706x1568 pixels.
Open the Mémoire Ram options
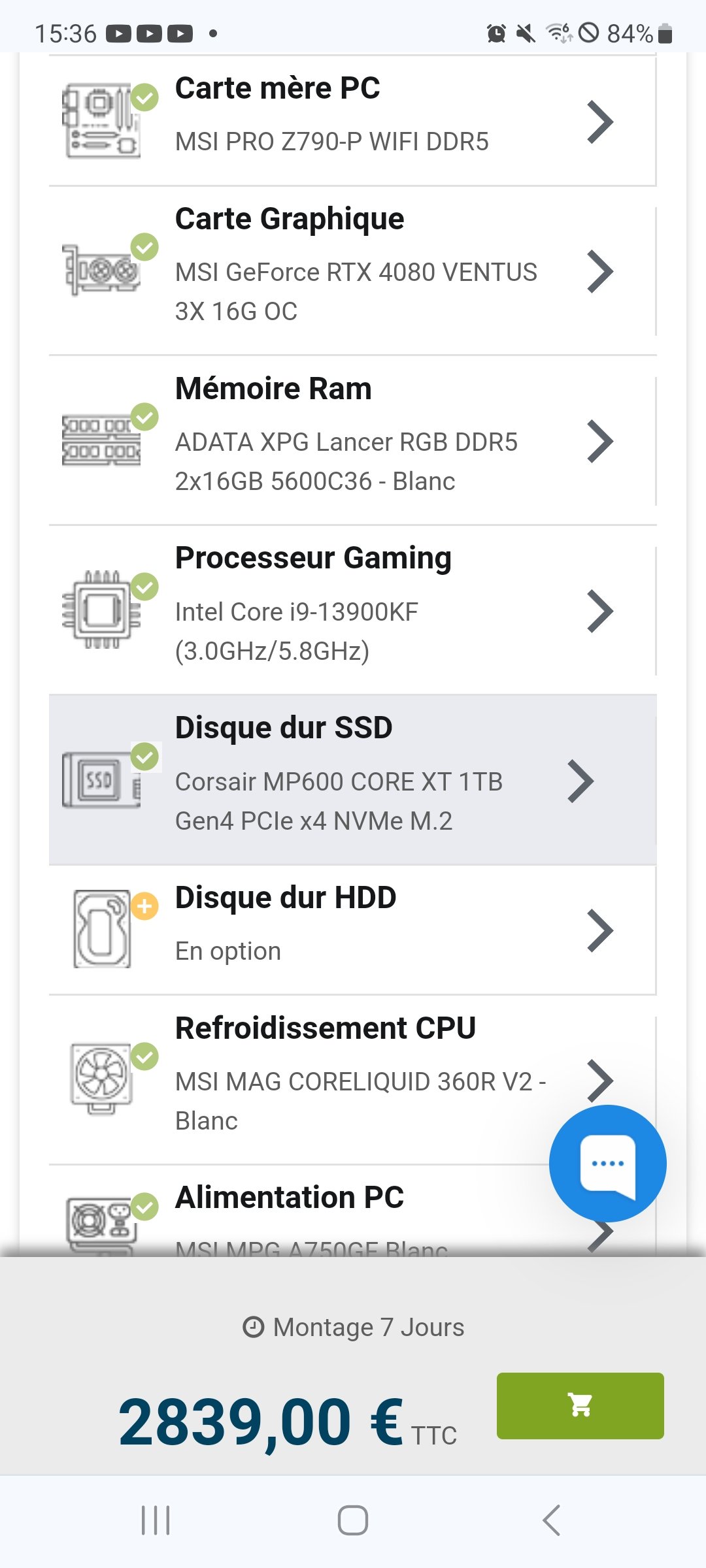pos(353,441)
